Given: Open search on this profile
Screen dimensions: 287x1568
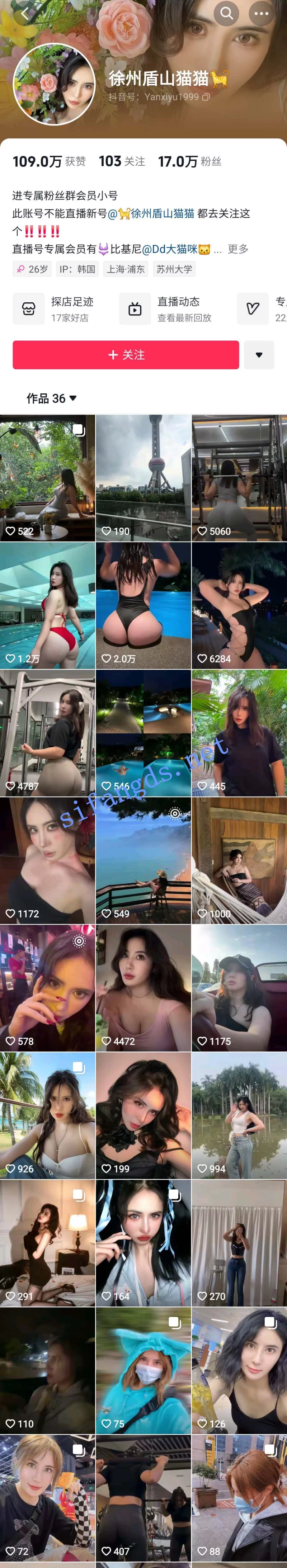Looking at the screenshot, I should [x=226, y=13].
